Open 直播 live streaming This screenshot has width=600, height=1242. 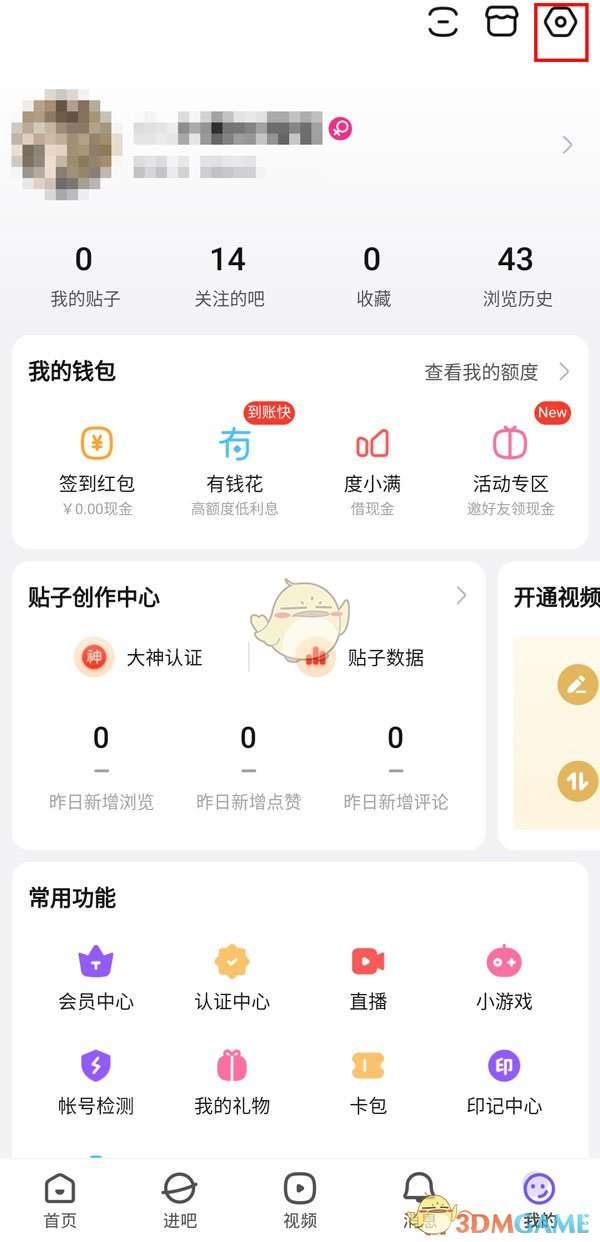368,977
